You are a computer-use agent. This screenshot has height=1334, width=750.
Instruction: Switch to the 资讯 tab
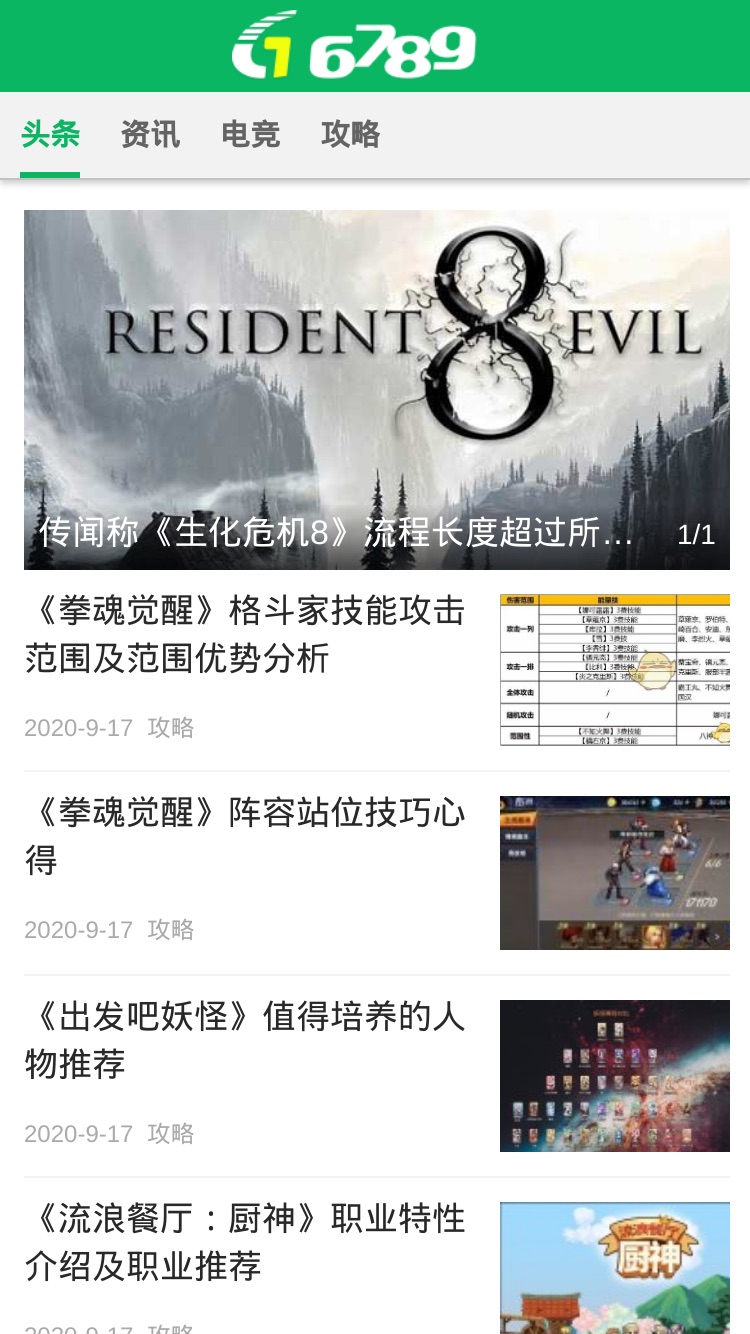(150, 134)
